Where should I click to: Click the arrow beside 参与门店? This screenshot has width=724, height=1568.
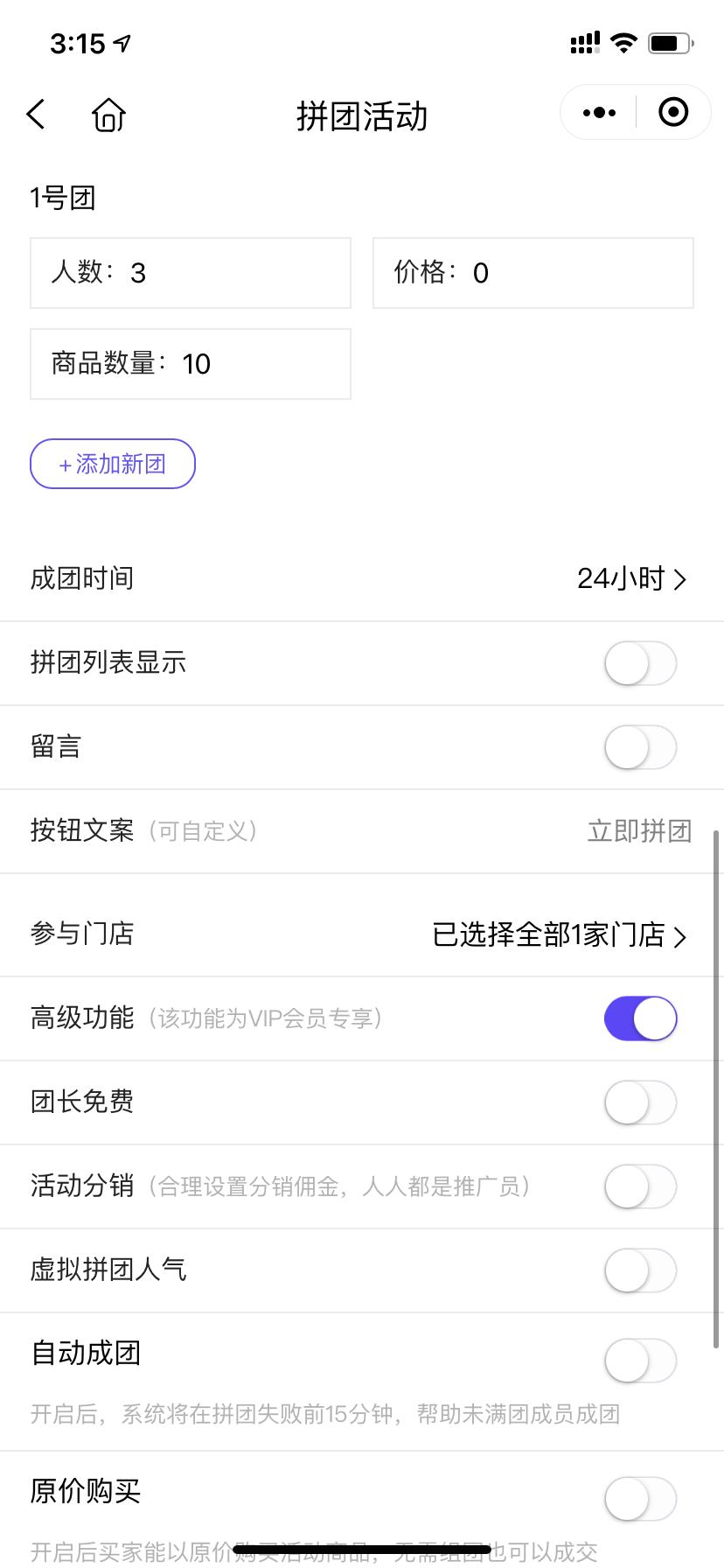pyautogui.click(x=681, y=936)
